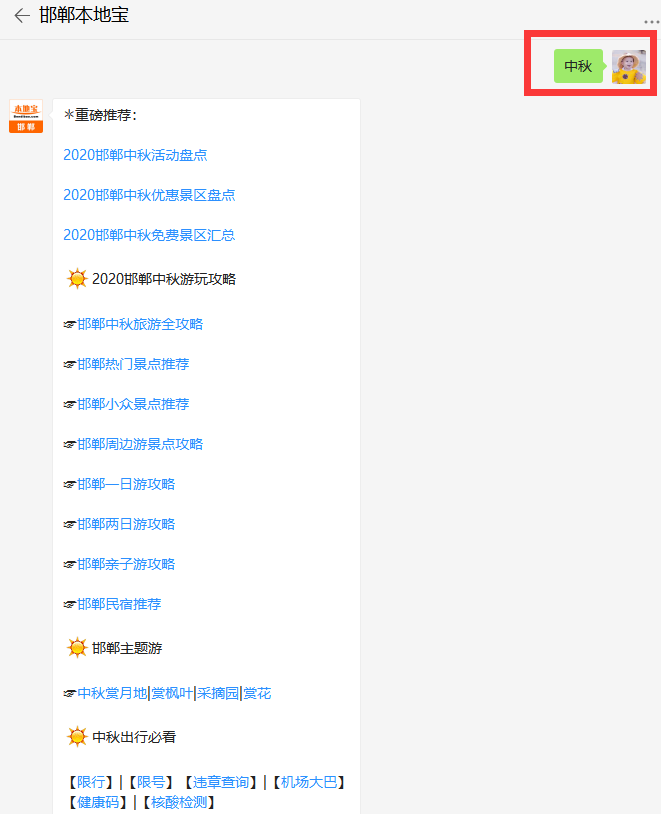This screenshot has width=661, height=814.
Task: Open 中秋赏月地 link
Action: coord(112,693)
